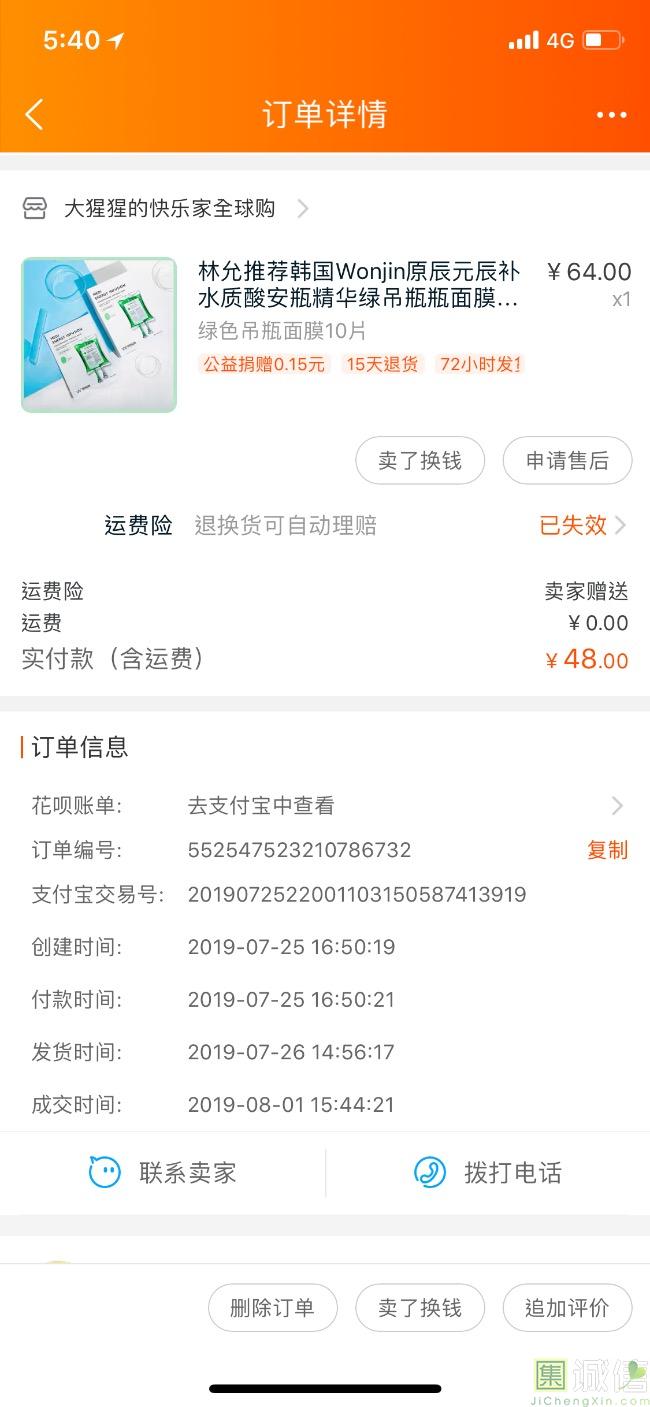Tap 卖了换钱 beside 申请售后
Image resolution: width=650 pixels, height=1407 pixels.
[420, 461]
